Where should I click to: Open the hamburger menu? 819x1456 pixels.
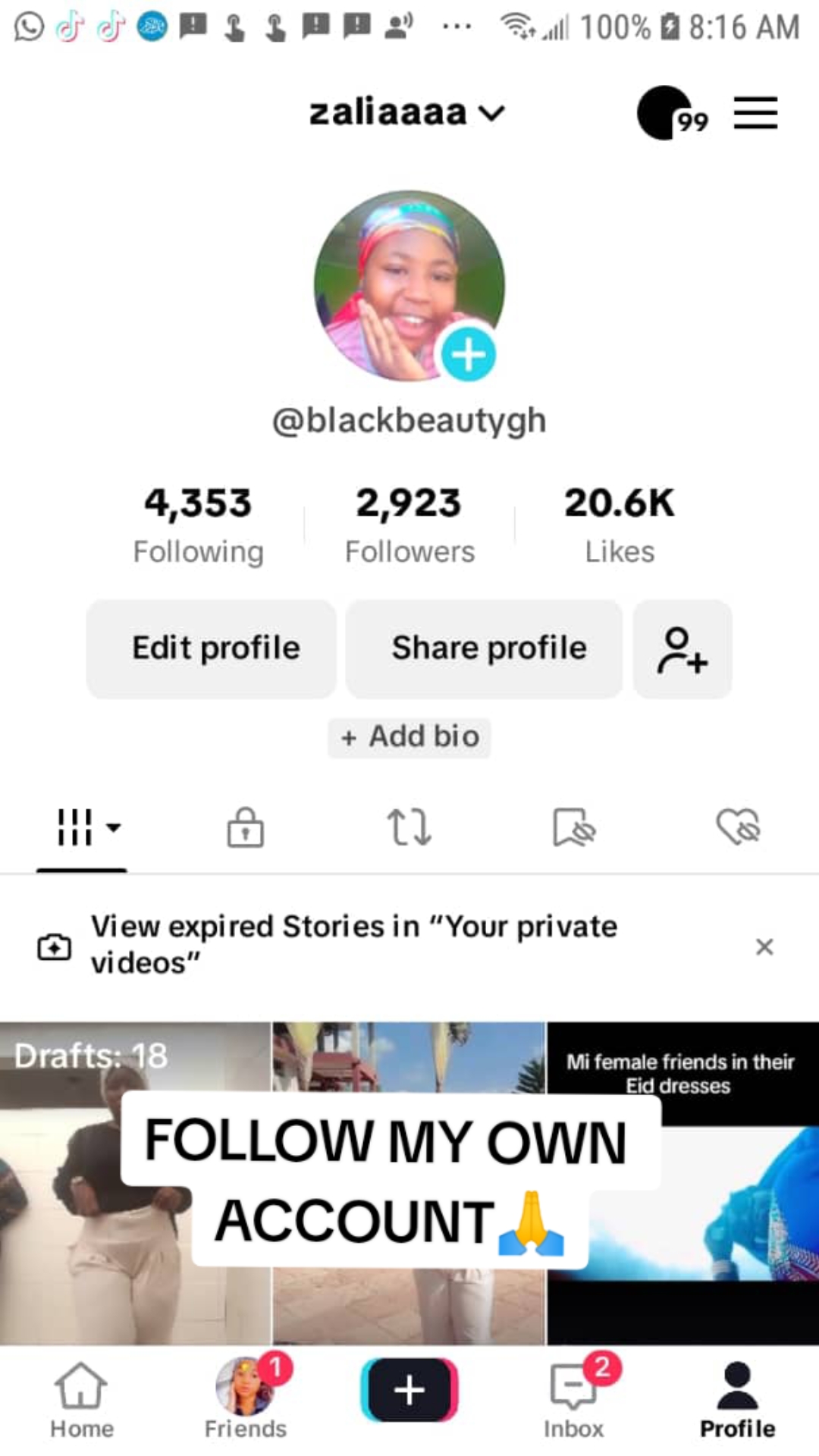(755, 114)
